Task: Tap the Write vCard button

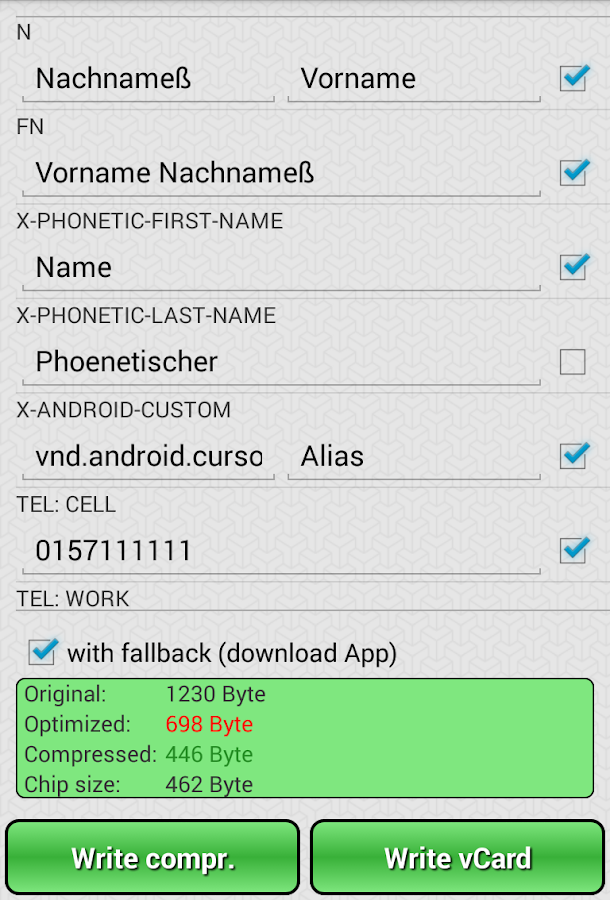Action: pos(457,858)
